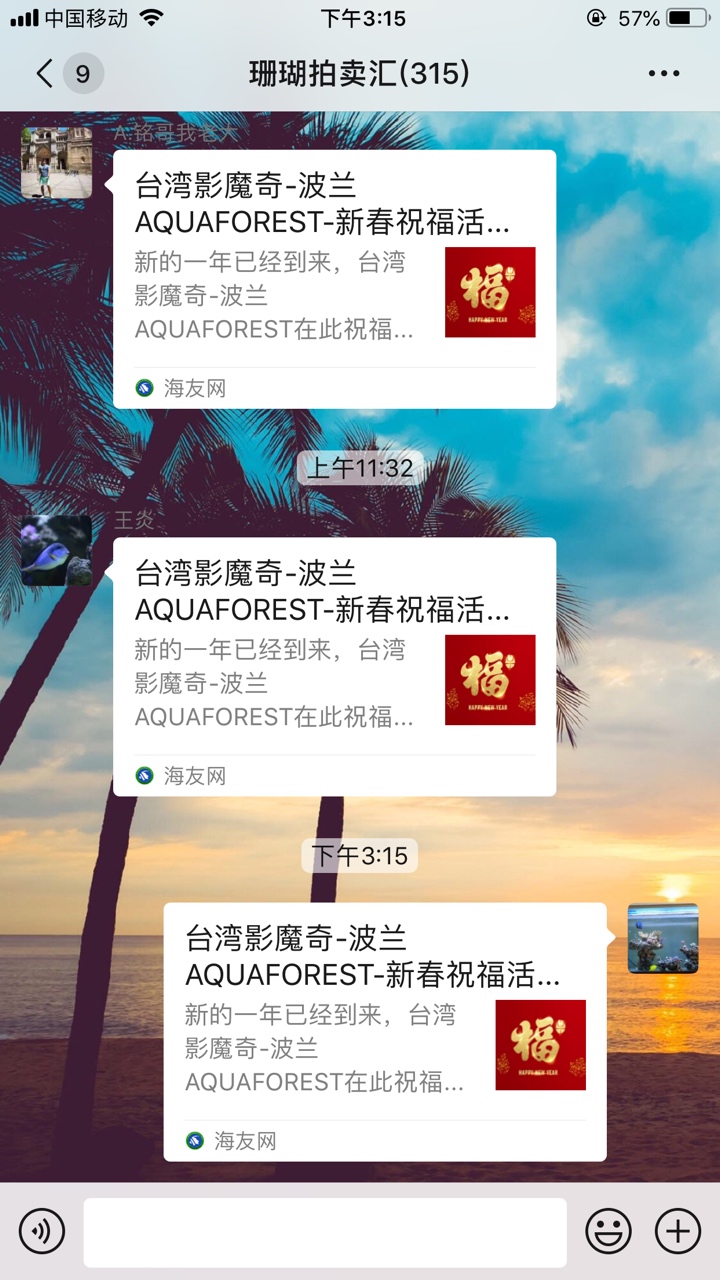Viewport: 720px width, 1280px height.
Task: View 王炎's profile via the fish avatar
Action: (56, 550)
